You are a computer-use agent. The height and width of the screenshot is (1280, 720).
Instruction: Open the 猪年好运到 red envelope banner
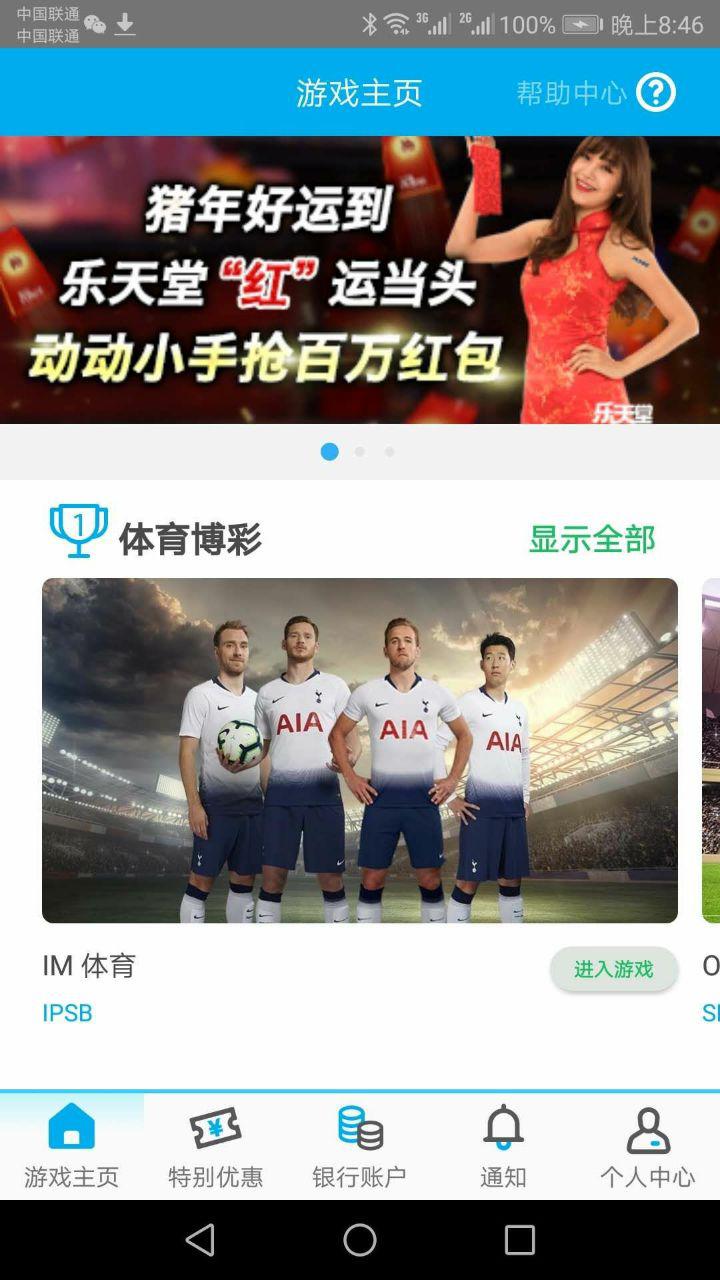pyautogui.click(x=360, y=280)
